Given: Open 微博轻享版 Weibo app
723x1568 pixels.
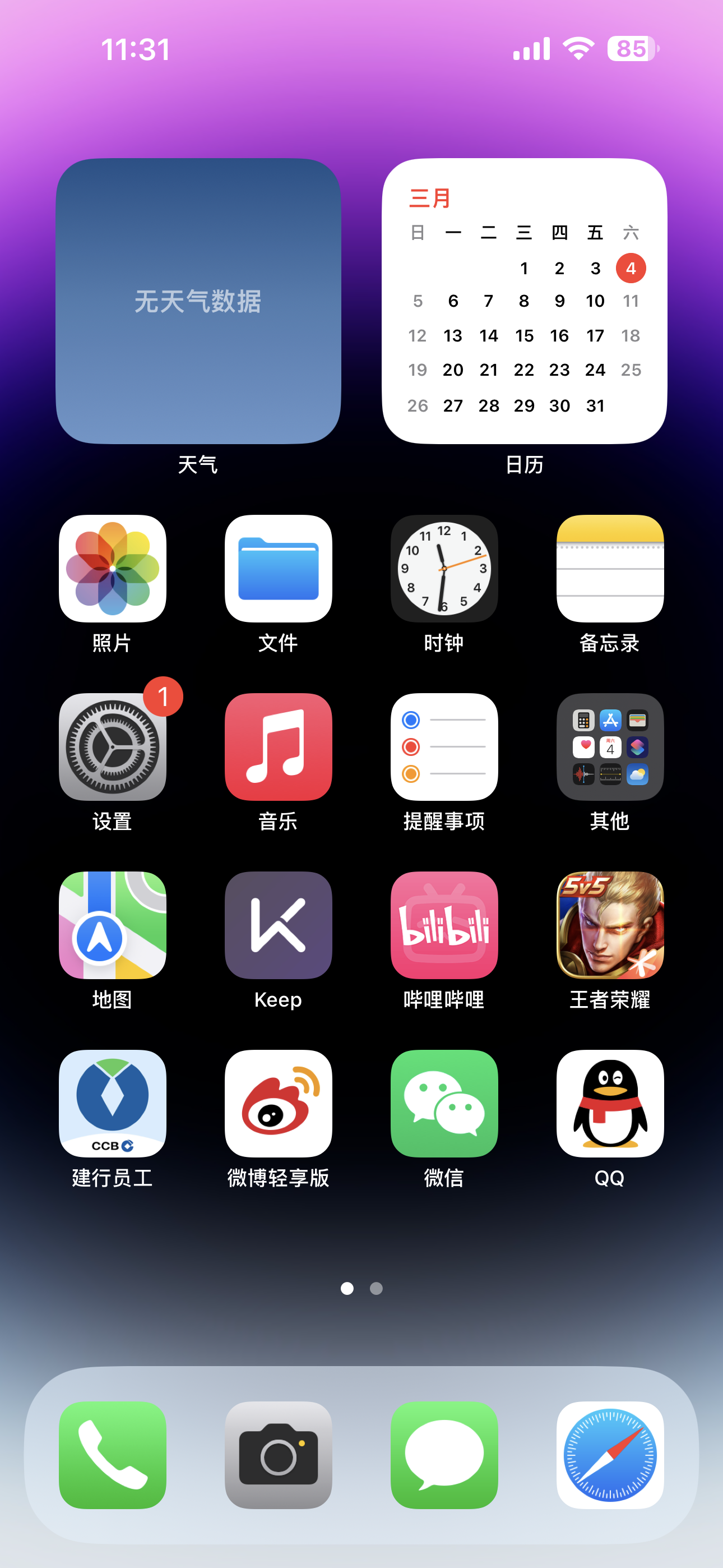Looking at the screenshot, I should [x=278, y=1104].
